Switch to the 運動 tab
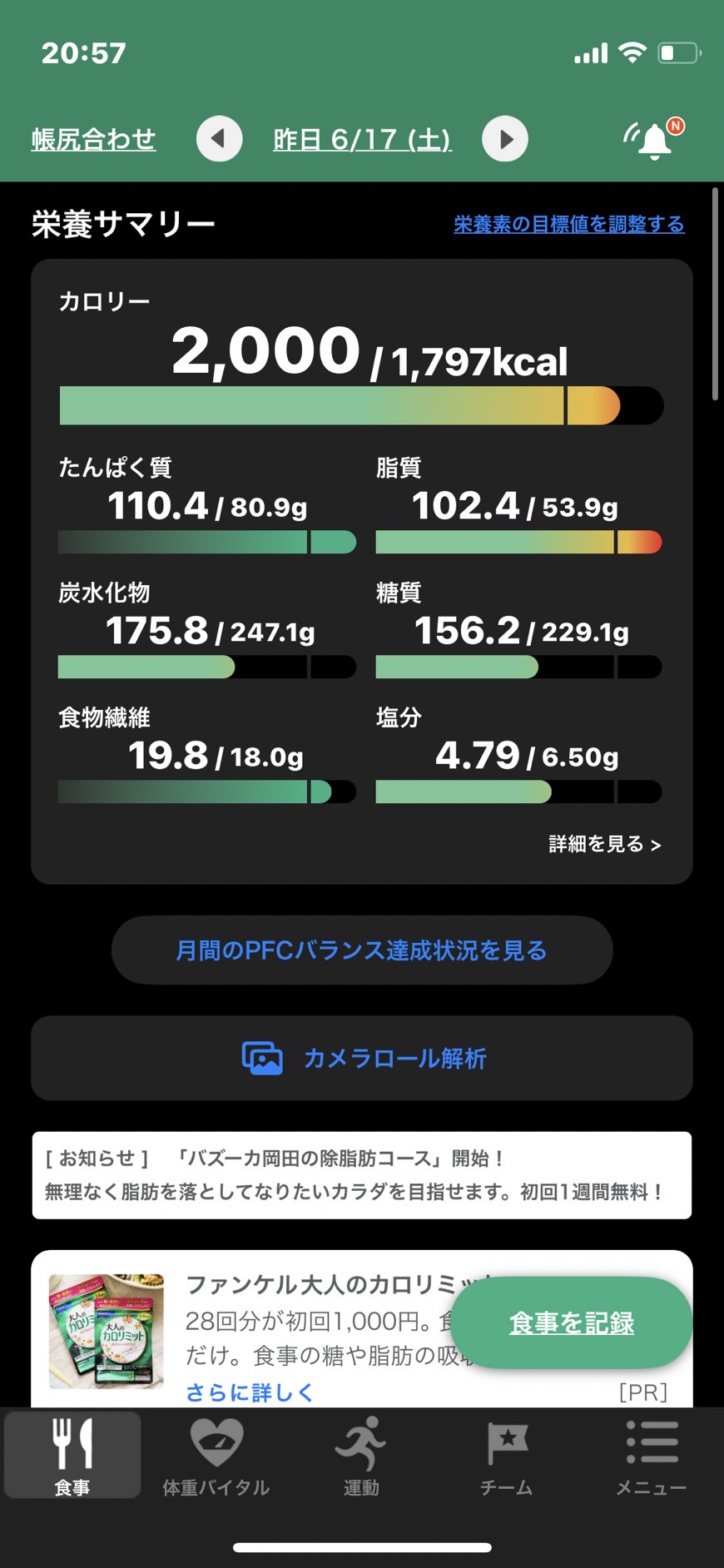Viewport: 724px width, 1568px height. click(x=361, y=1457)
